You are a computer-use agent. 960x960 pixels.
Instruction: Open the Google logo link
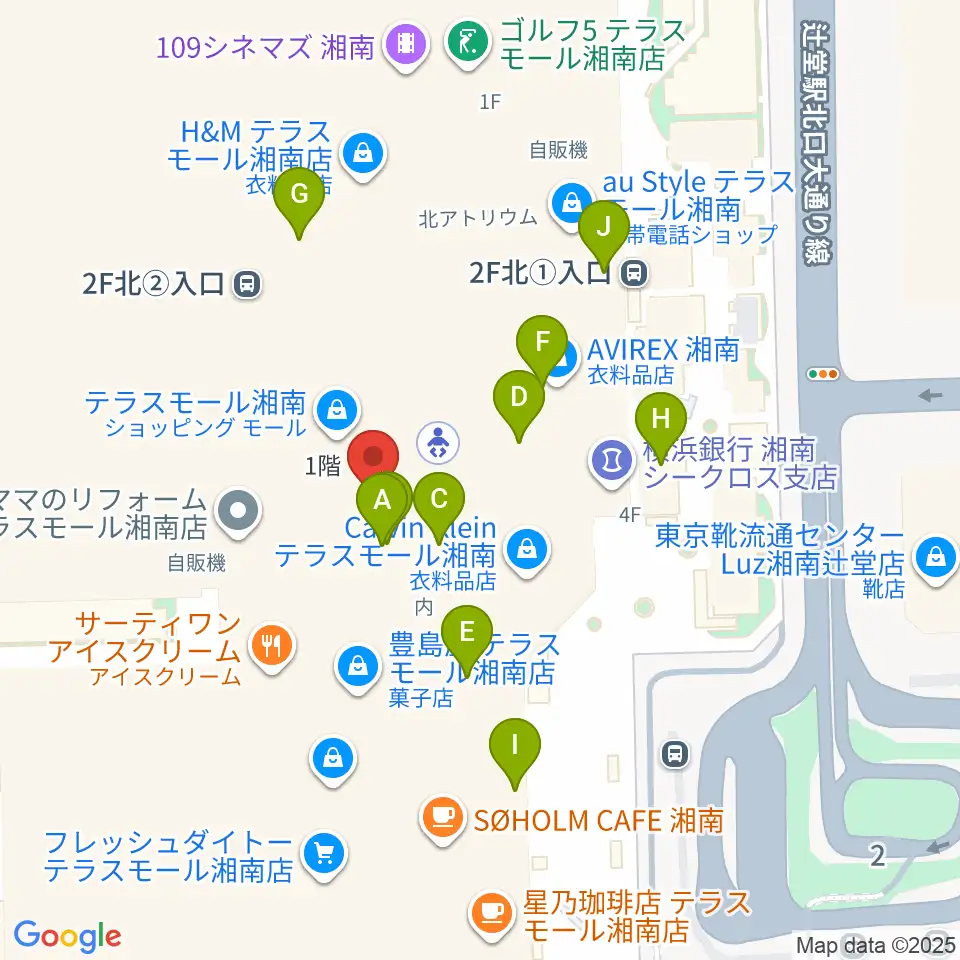67,935
